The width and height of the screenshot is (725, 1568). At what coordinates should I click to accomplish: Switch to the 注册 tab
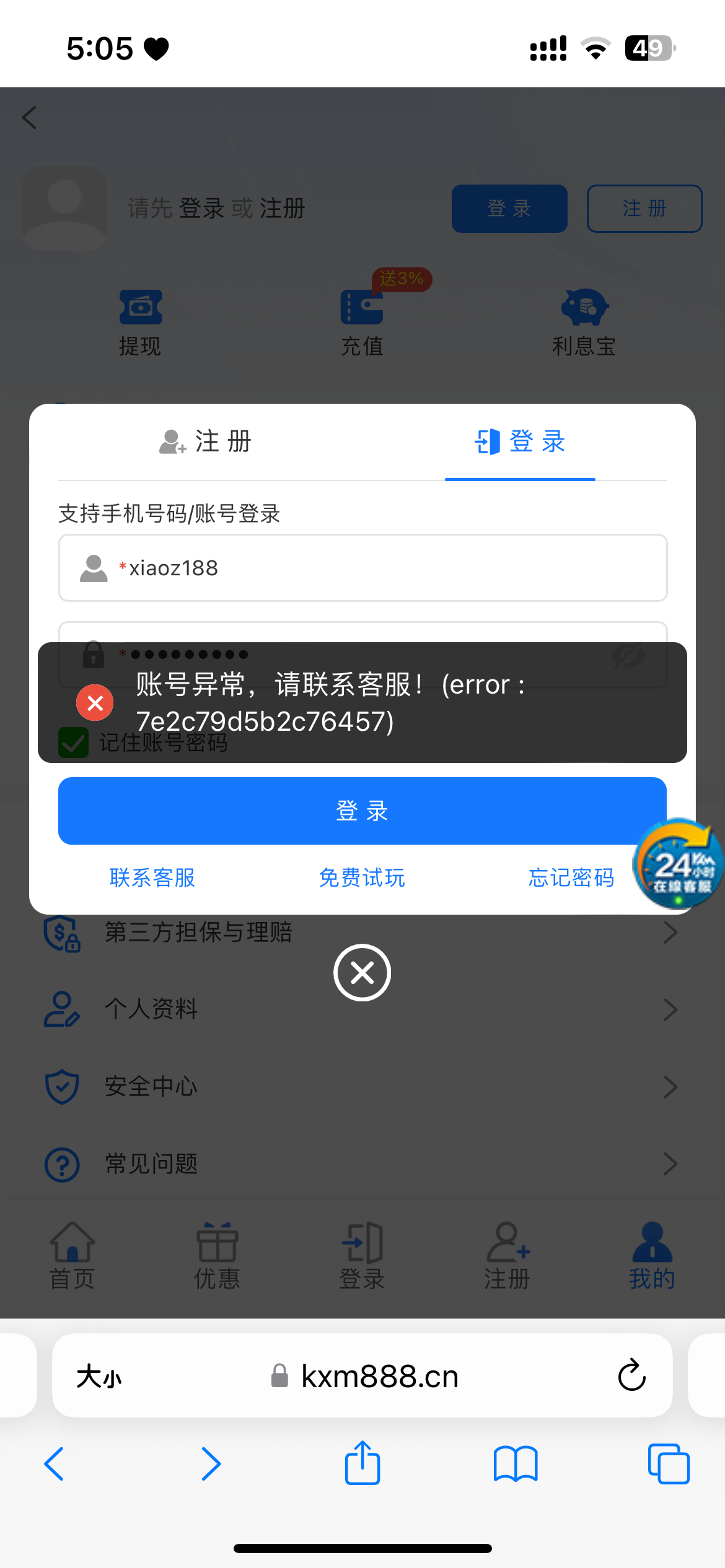coord(206,442)
